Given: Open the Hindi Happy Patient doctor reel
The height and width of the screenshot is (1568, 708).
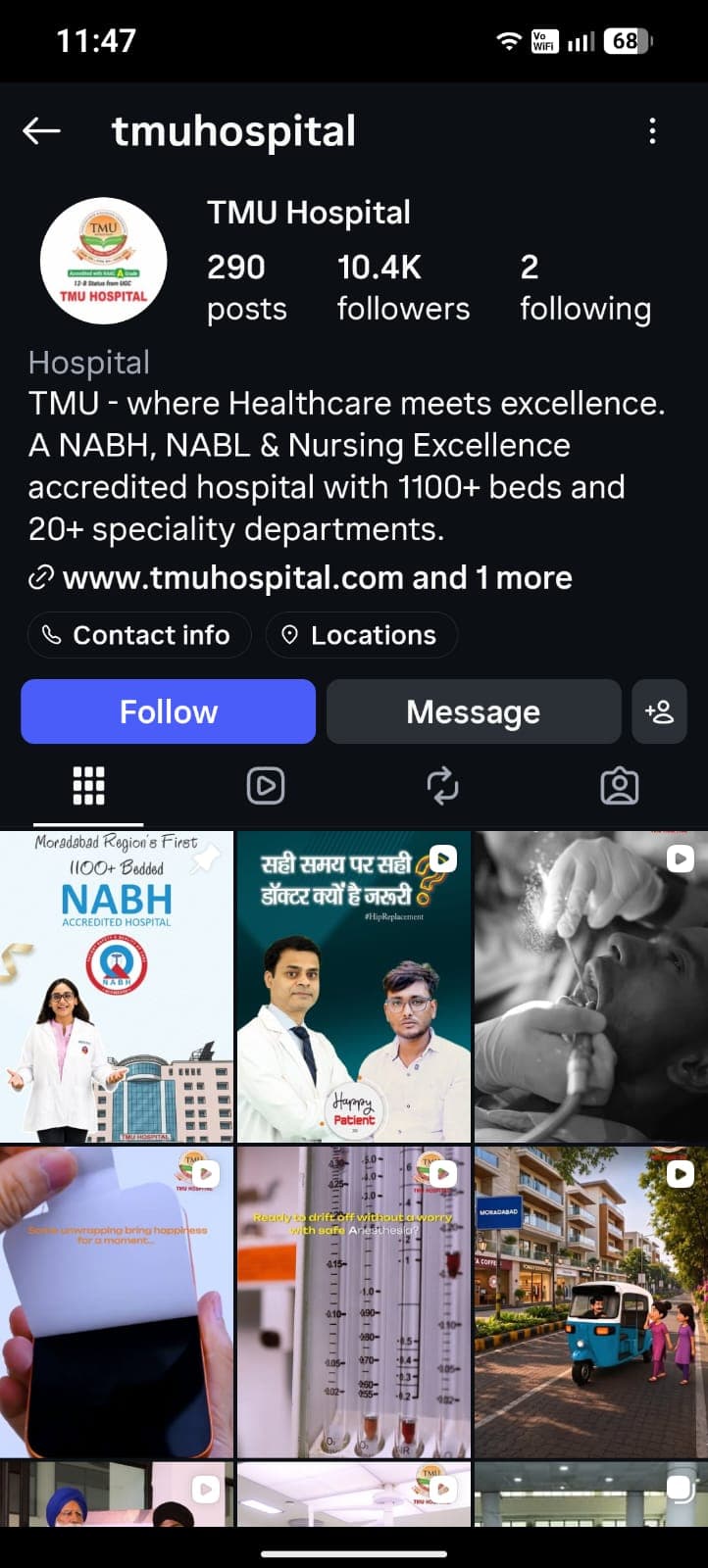Looking at the screenshot, I should tap(354, 987).
